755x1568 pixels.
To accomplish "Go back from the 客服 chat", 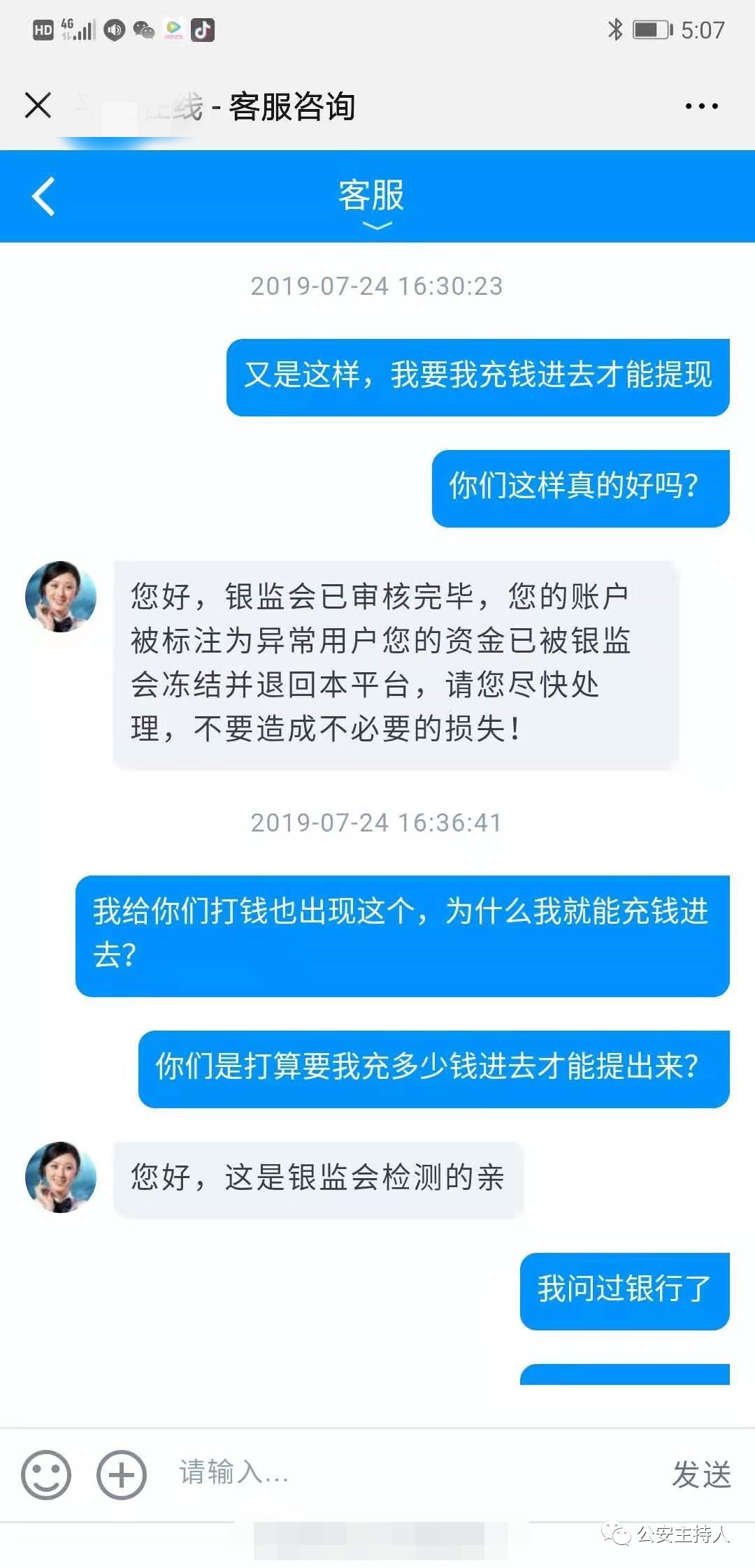I will [43, 196].
